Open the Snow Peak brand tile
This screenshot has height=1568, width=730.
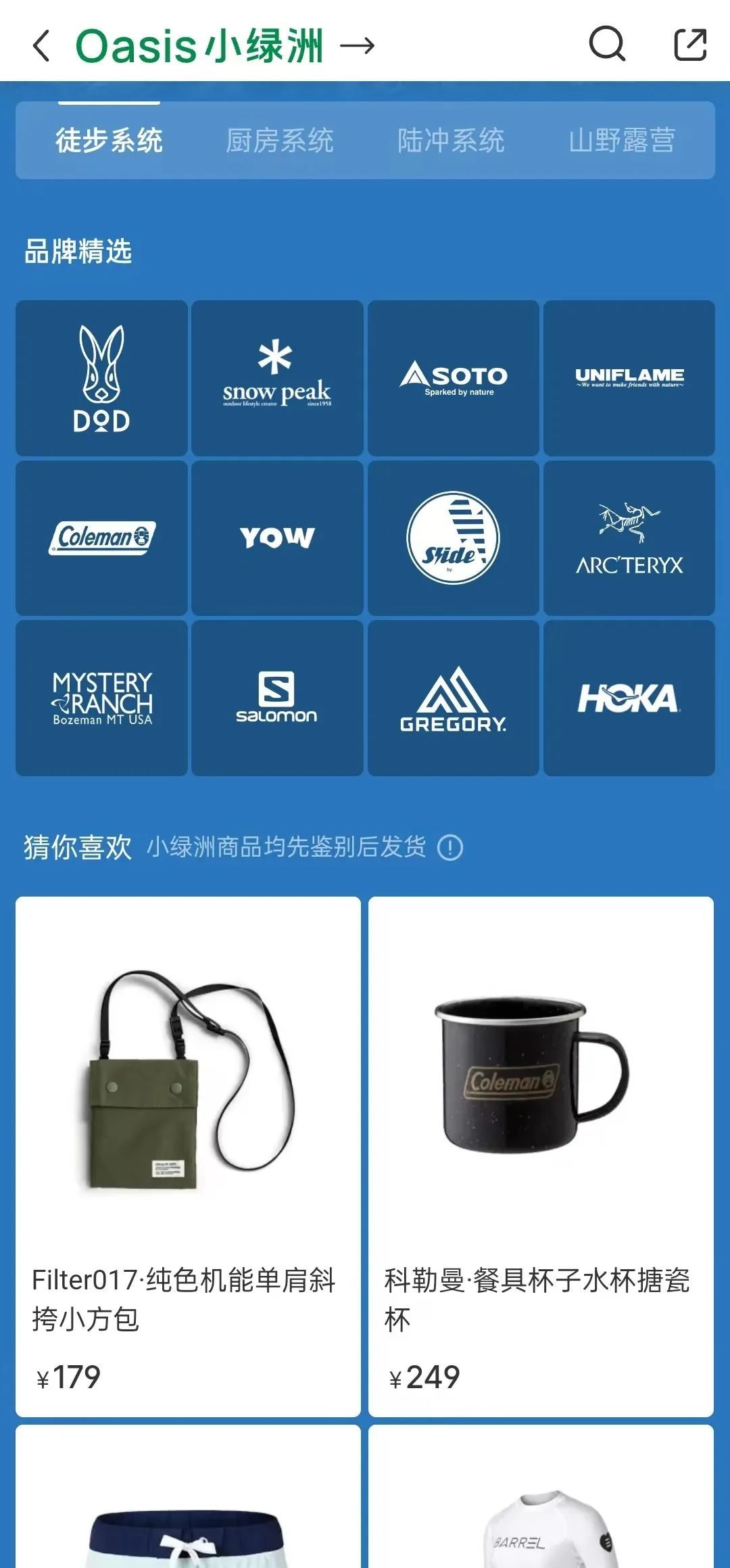[x=277, y=378]
